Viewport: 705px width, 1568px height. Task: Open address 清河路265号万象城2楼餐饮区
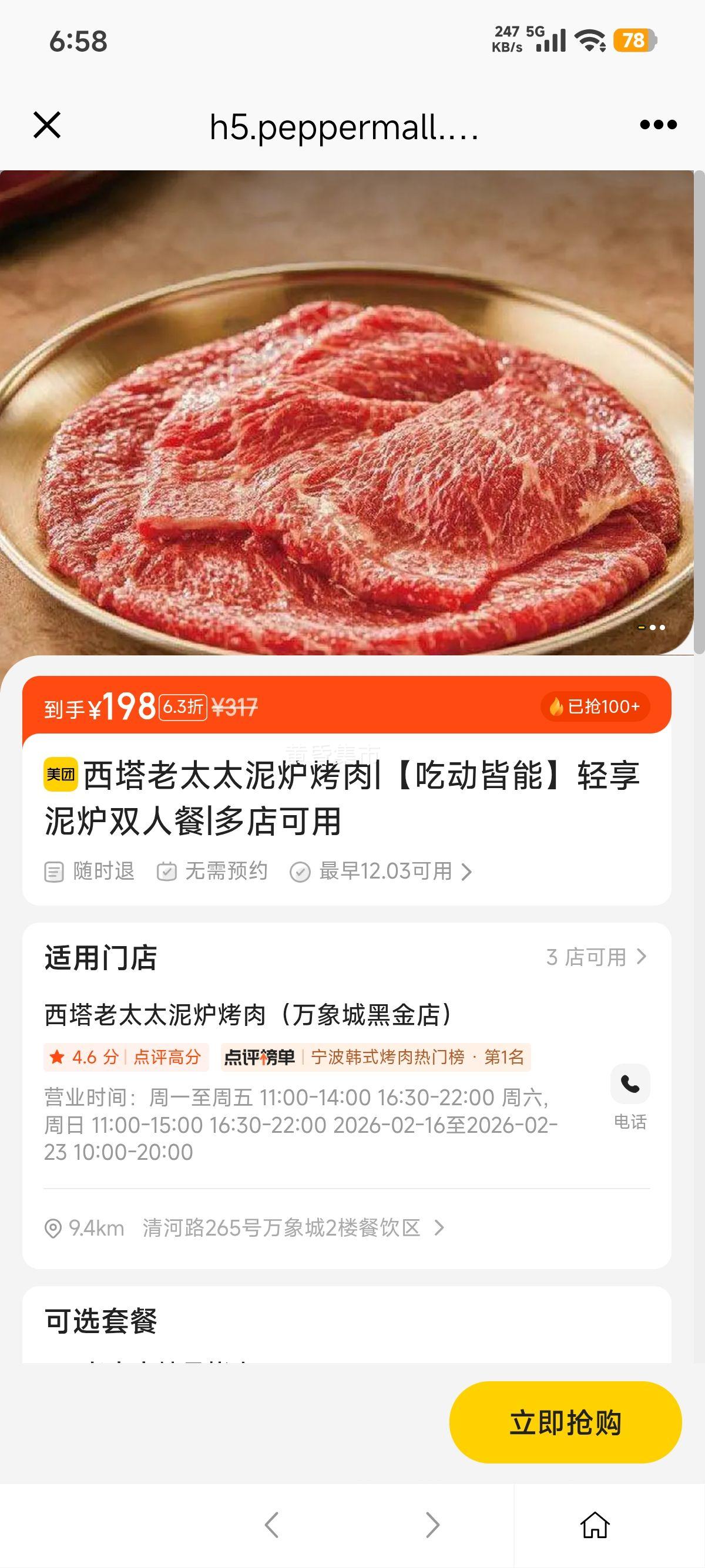[x=281, y=1228]
